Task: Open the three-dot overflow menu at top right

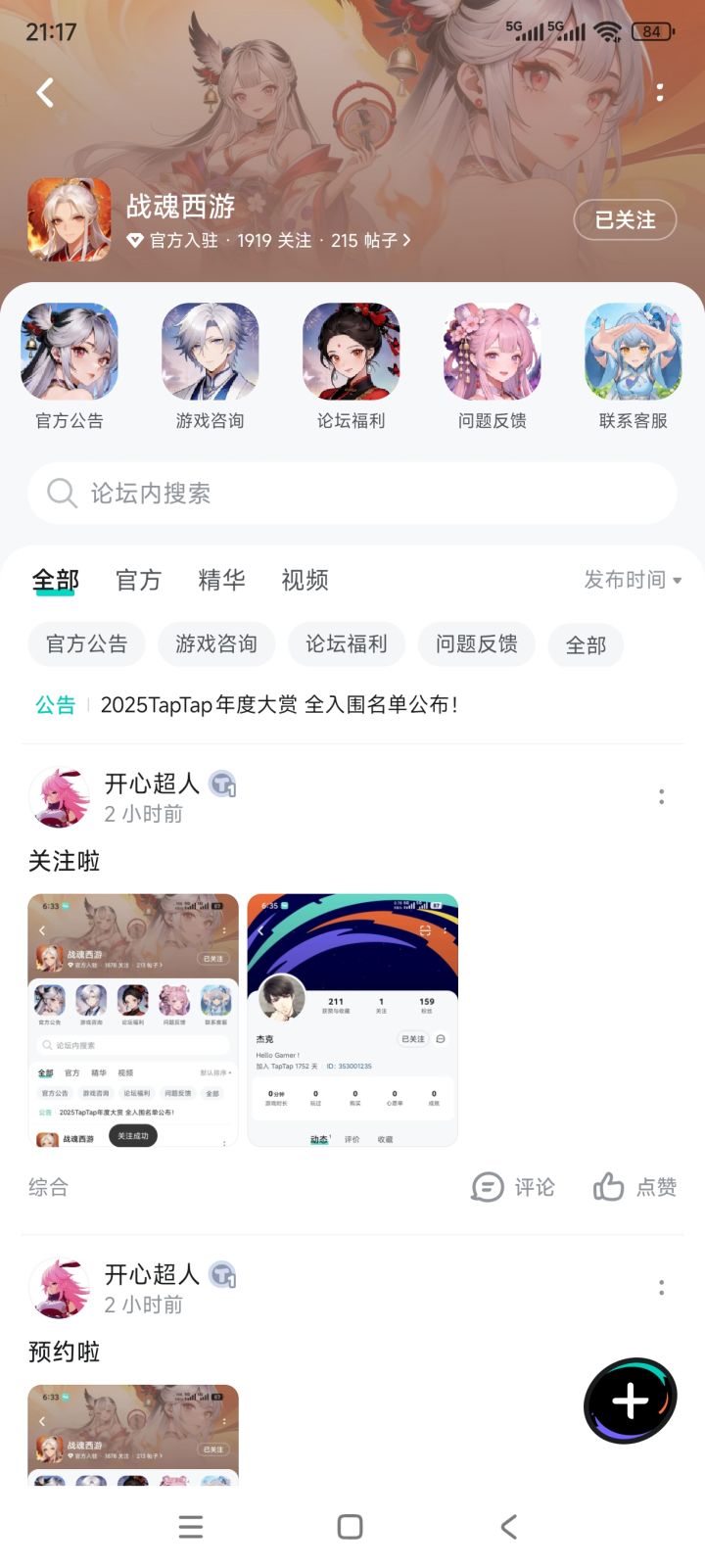Action: [x=661, y=92]
